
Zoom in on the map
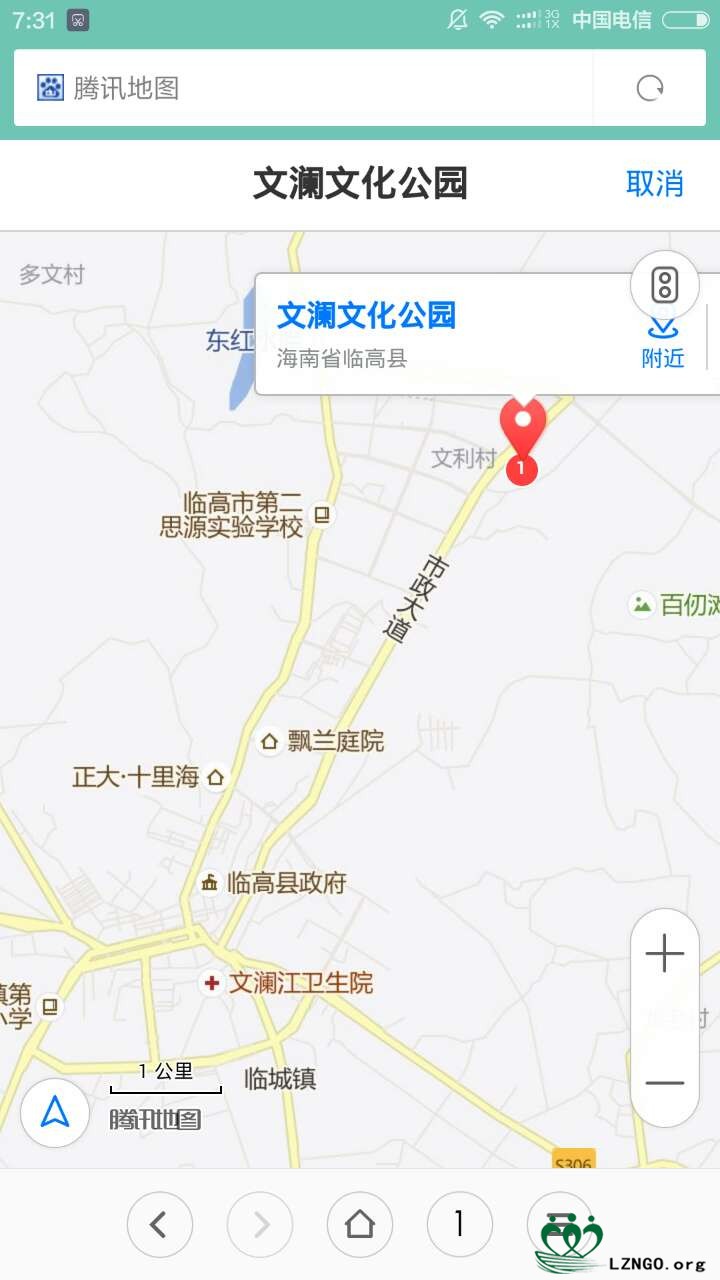[x=665, y=954]
